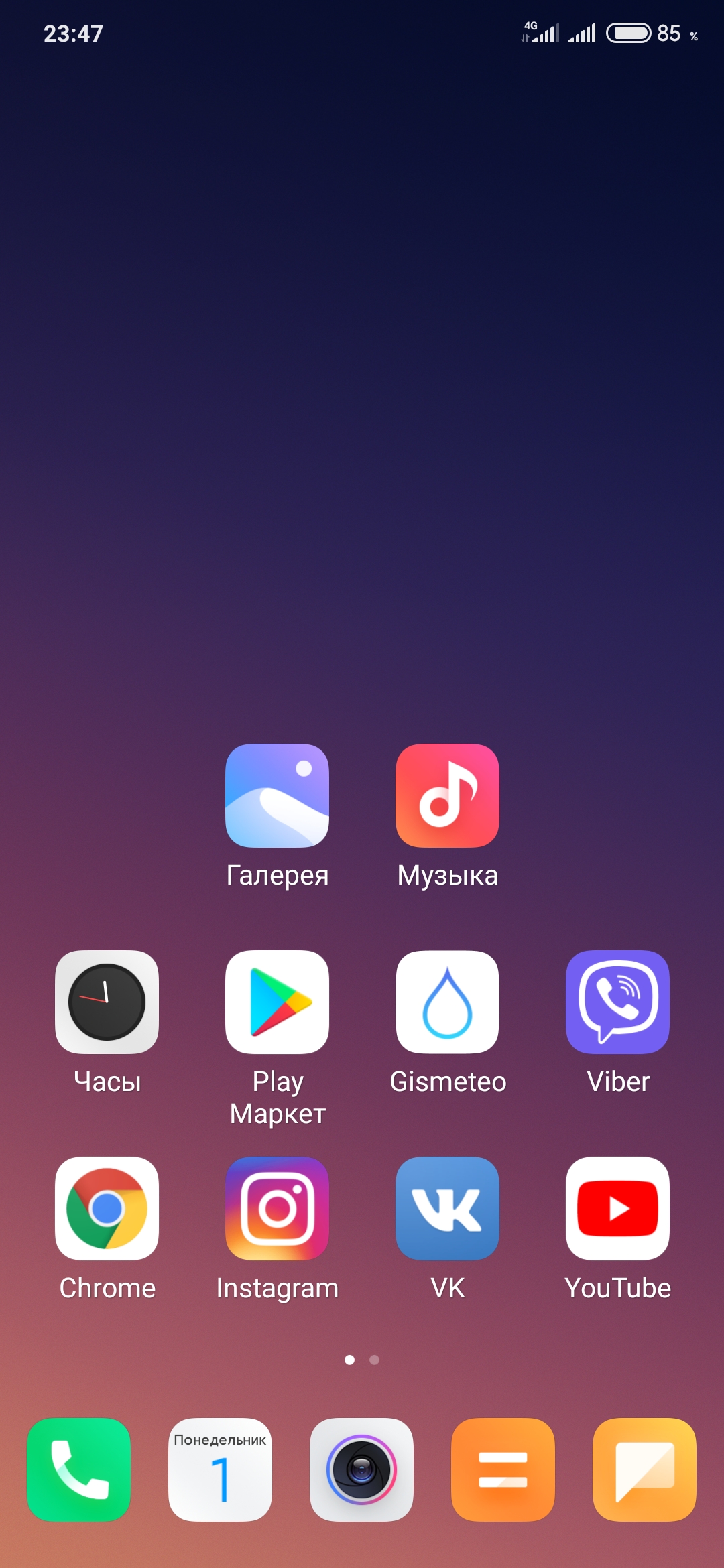Launch the camera app
Viewport: 724px width, 1568px height.
click(361, 1469)
